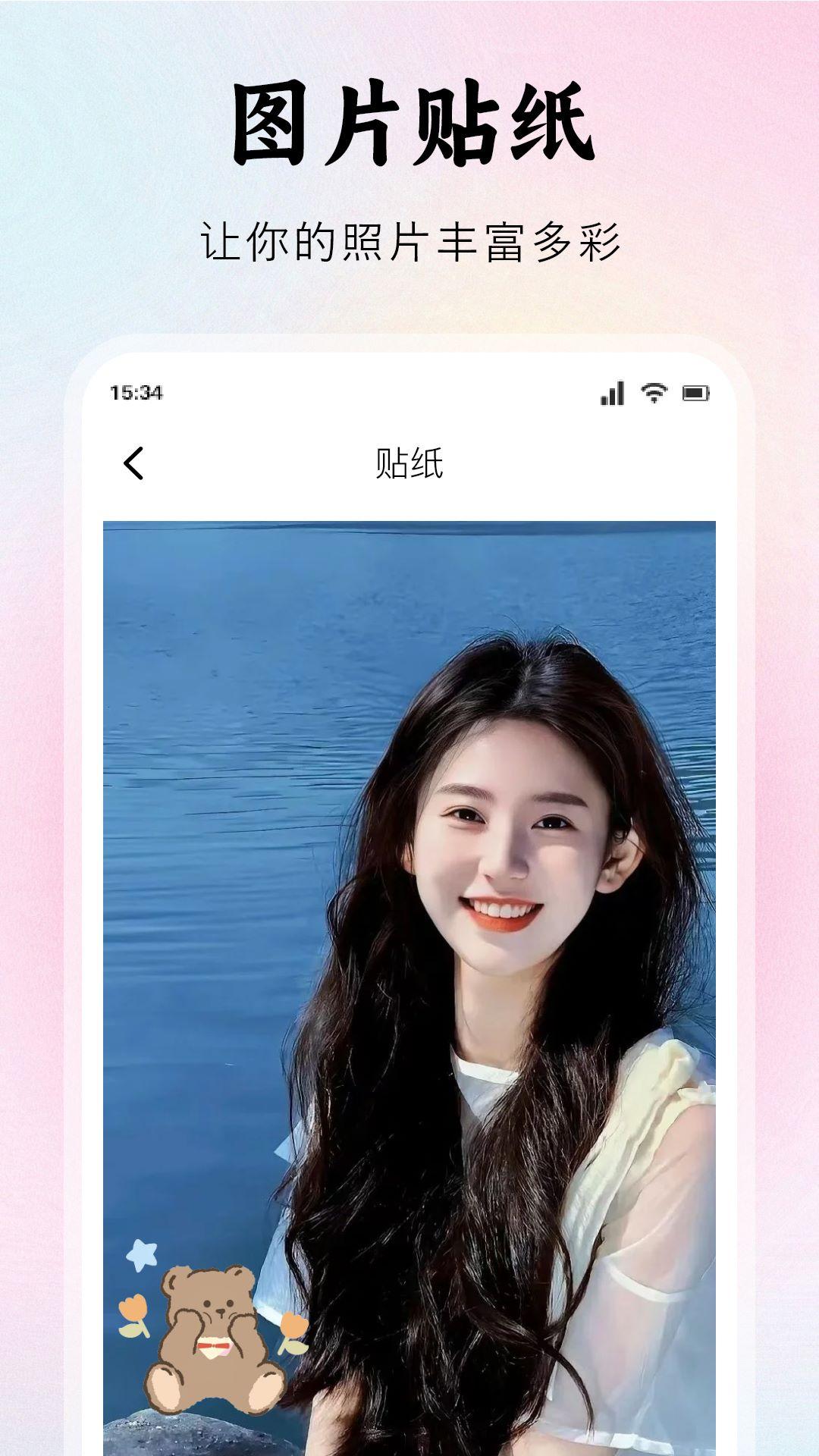Image resolution: width=819 pixels, height=1456 pixels.
Task: Tap the subtitle 让你的照片丰富多彩
Action: point(409,241)
